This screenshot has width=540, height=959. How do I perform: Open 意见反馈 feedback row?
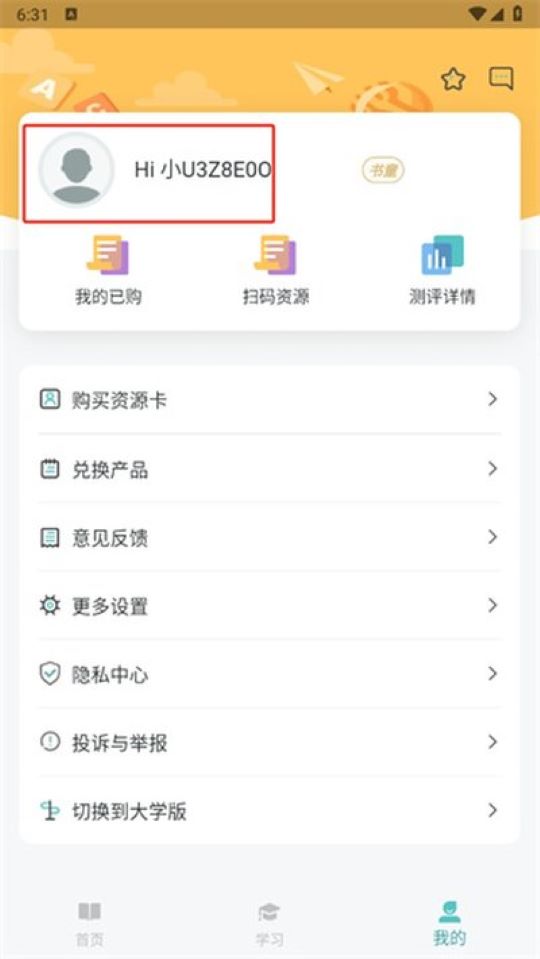(270, 538)
